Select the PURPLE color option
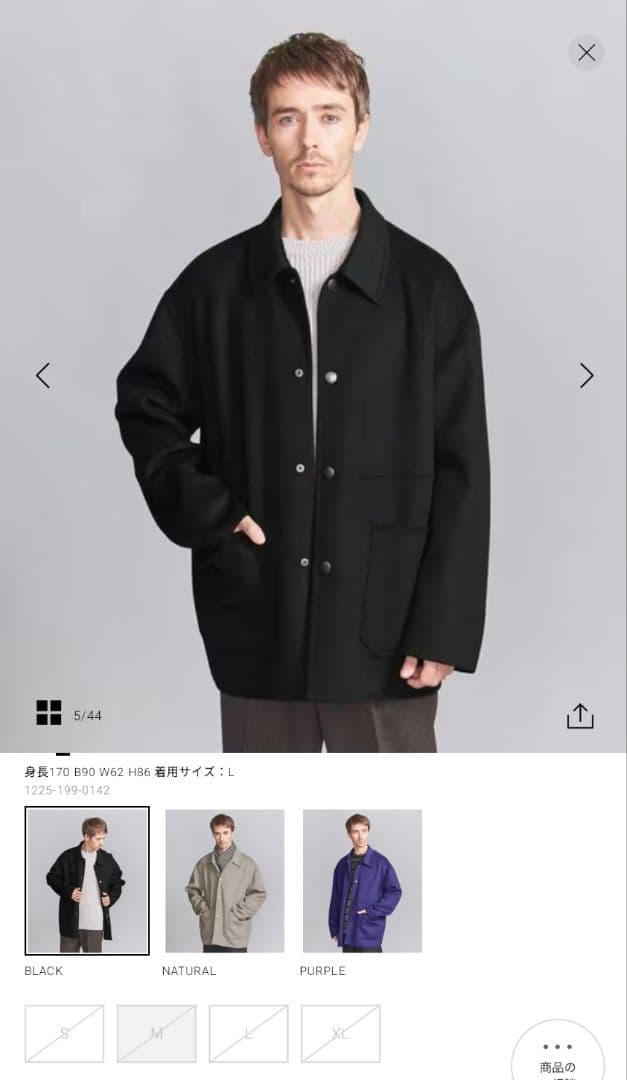The height and width of the screenshot is (1080, 627). tap(362, 881)
